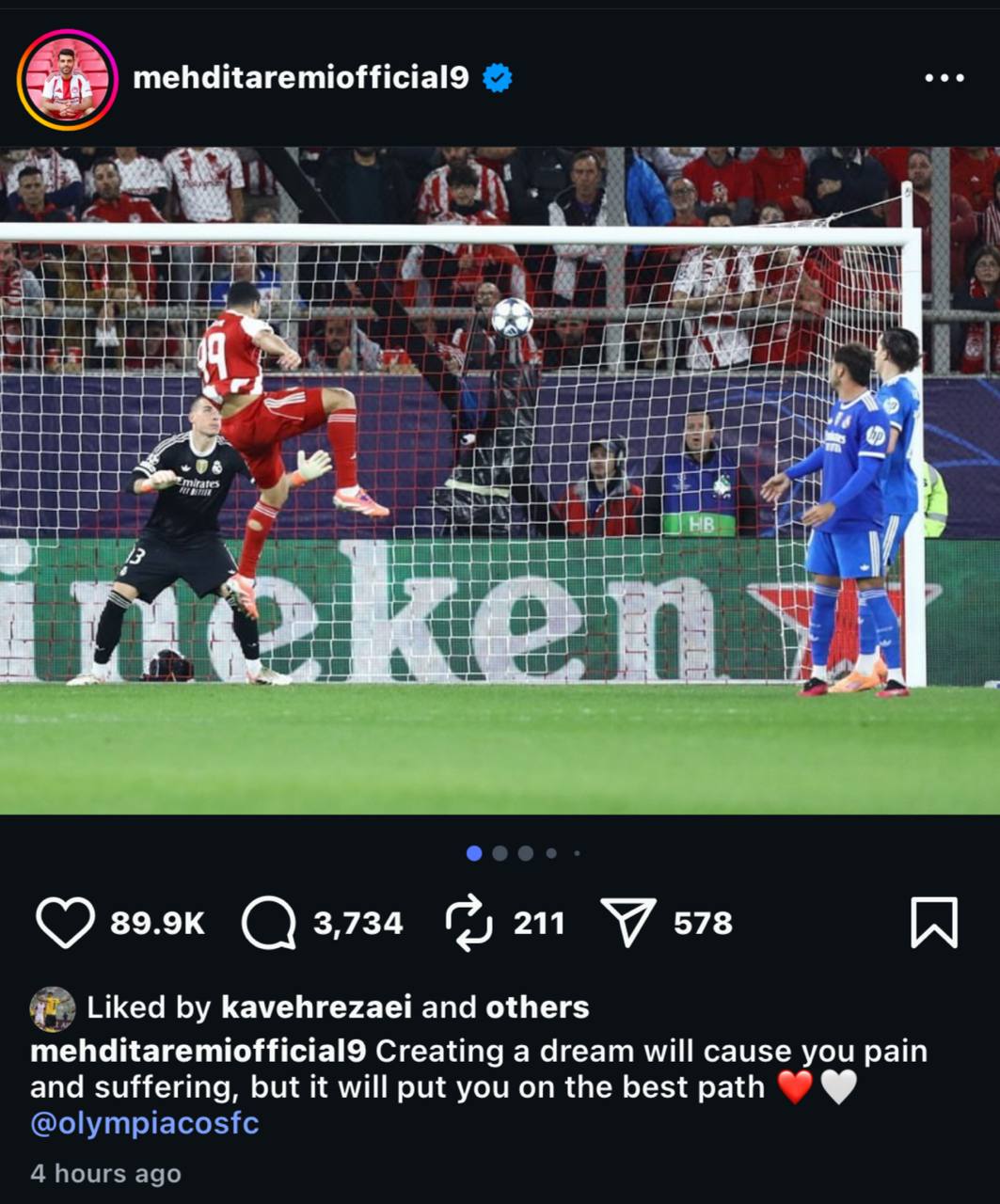Open the @olympiacosfc mention in the caption
Screen dimensions: 1000x1204
pyautogui.click(x=145, y=1123)
